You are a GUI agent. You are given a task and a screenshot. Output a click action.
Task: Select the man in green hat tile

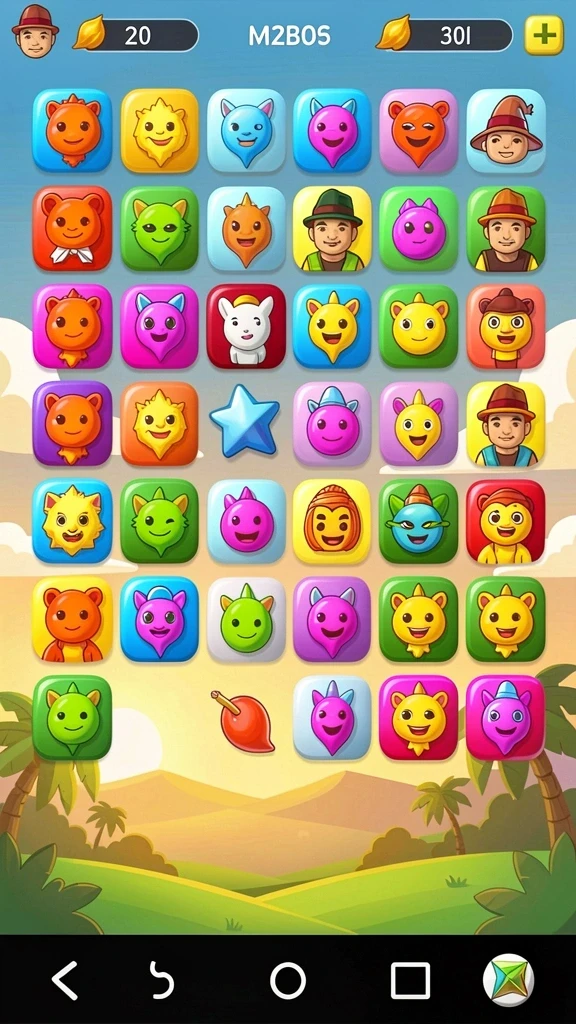pos(332,229)
